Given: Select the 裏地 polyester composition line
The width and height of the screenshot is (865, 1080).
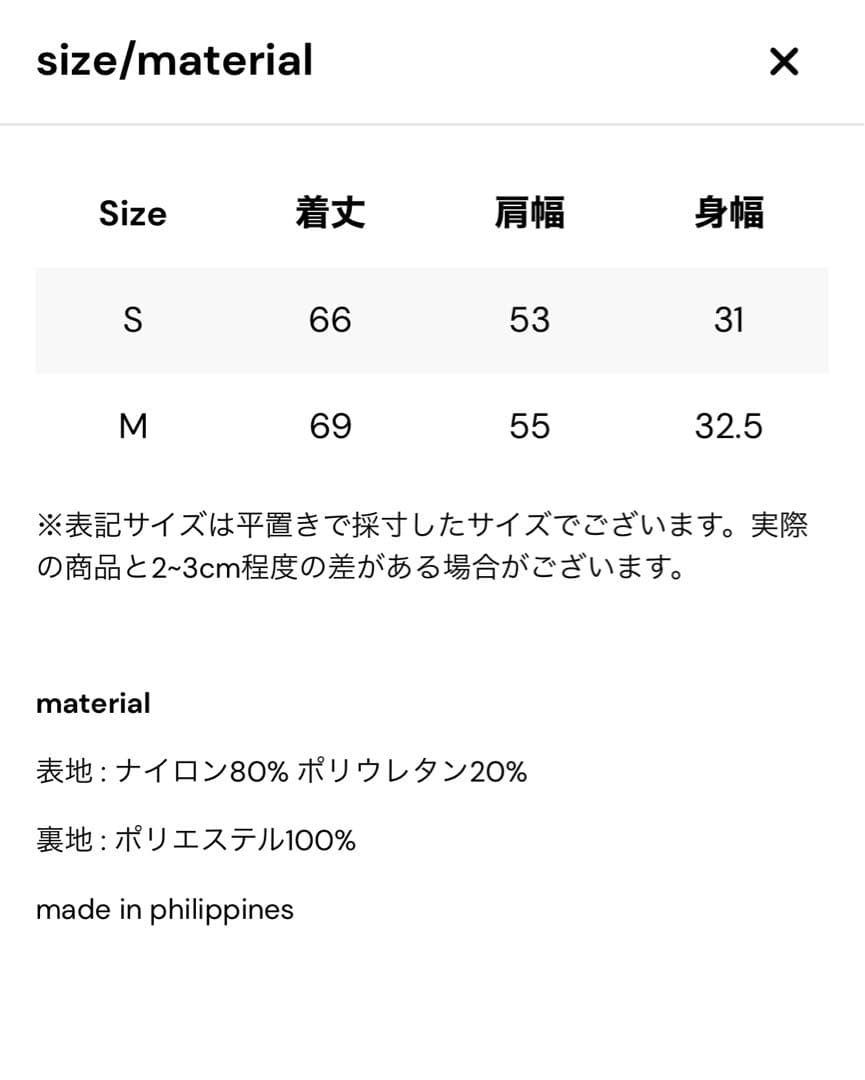Looking at the screenshot, I should click(x=195, y=840).
